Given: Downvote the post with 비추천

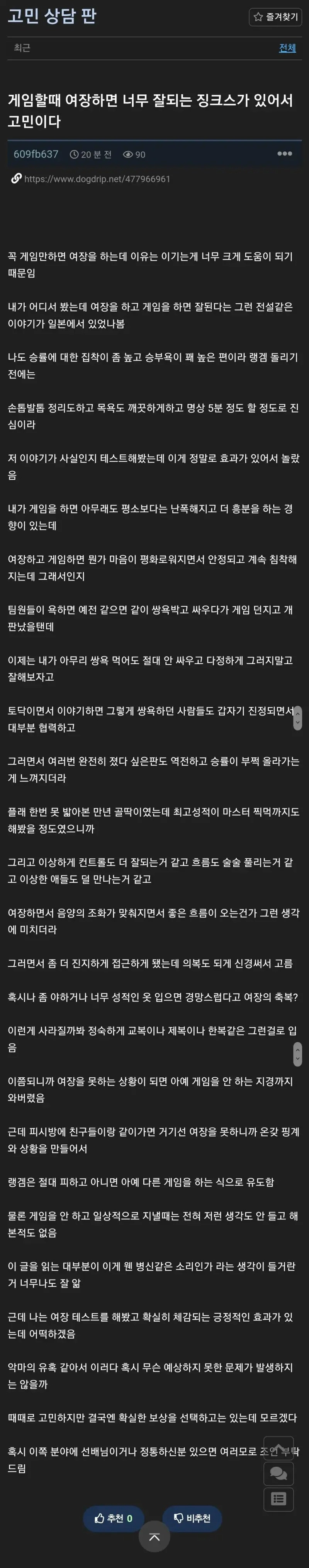Looking at the screenshot, I should tap(192, 1518).
